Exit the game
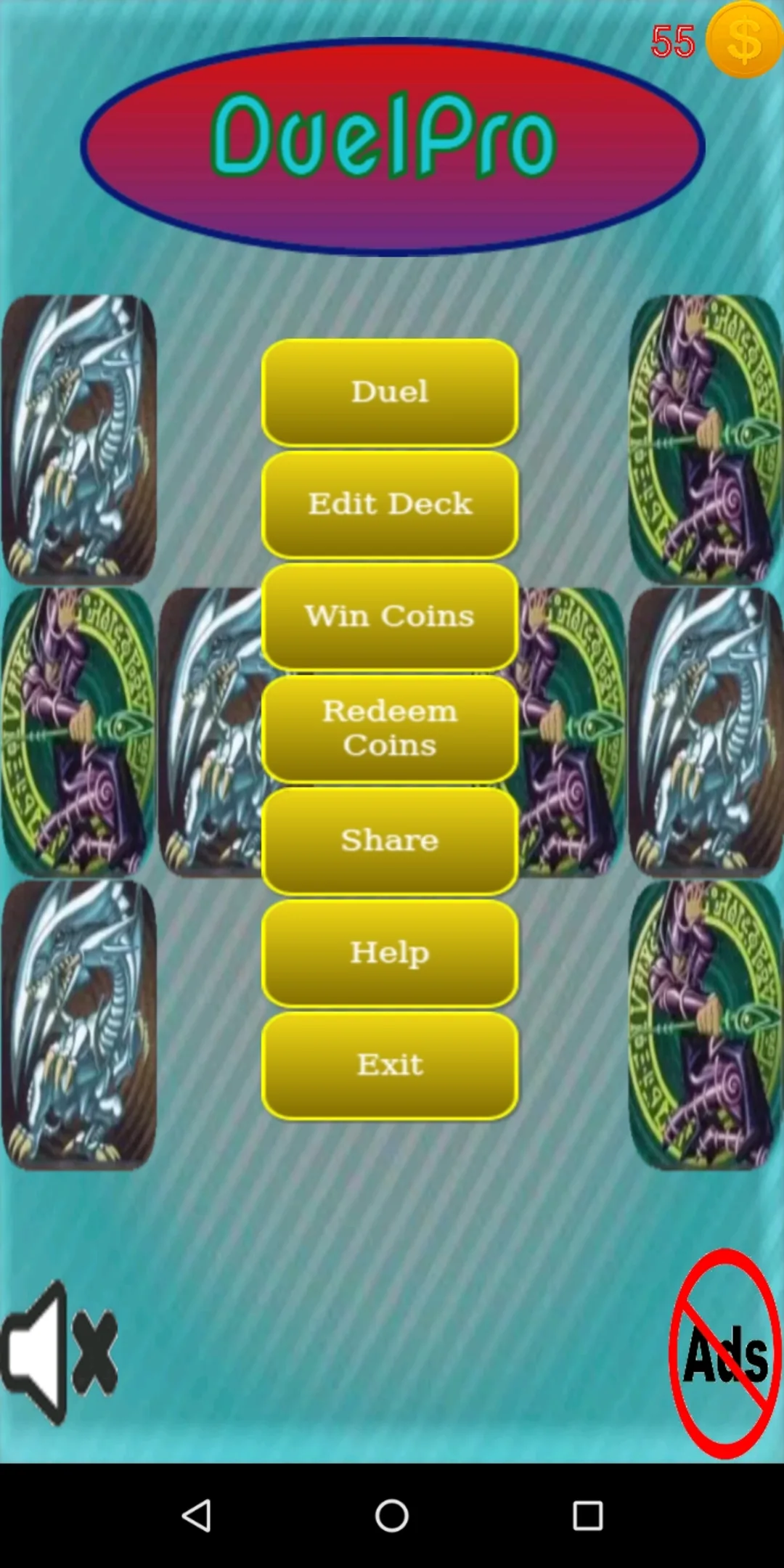Screen dimensions: 784x1568 tap(390, 1065)
